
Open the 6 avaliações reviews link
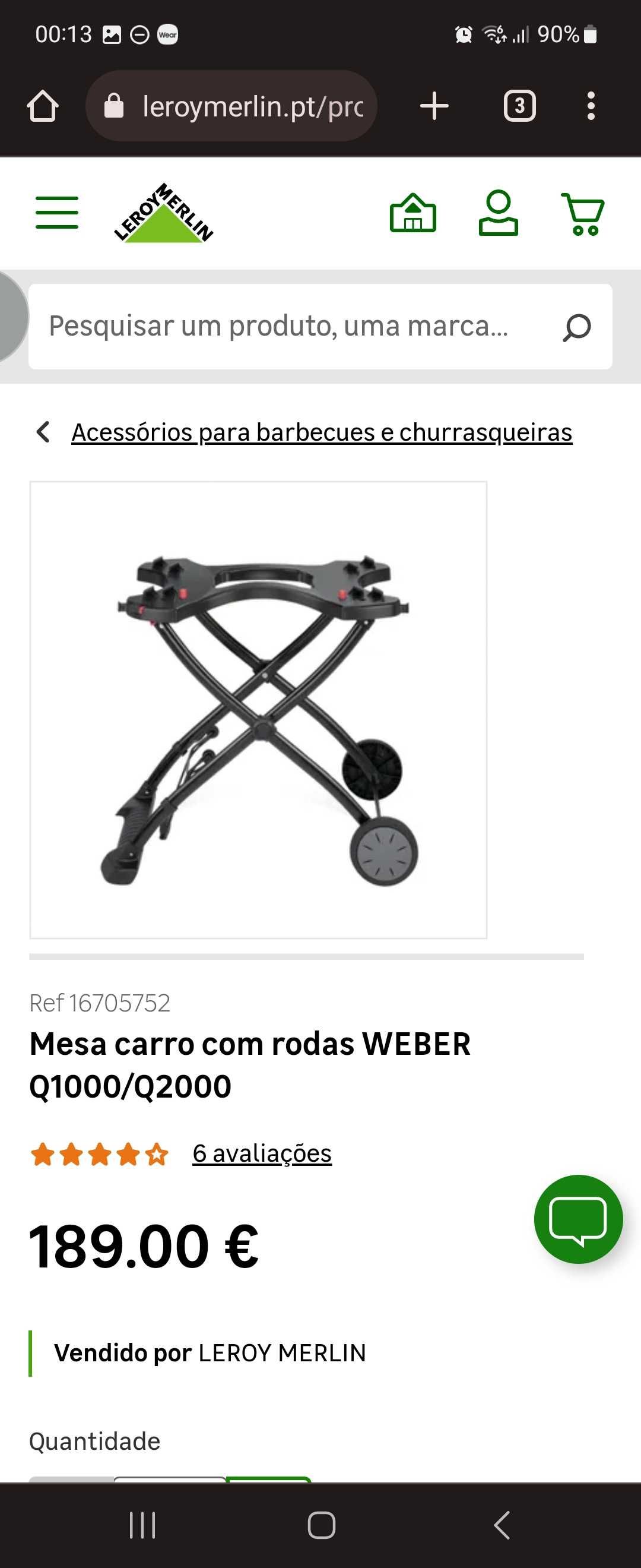tap(262, 1153)
